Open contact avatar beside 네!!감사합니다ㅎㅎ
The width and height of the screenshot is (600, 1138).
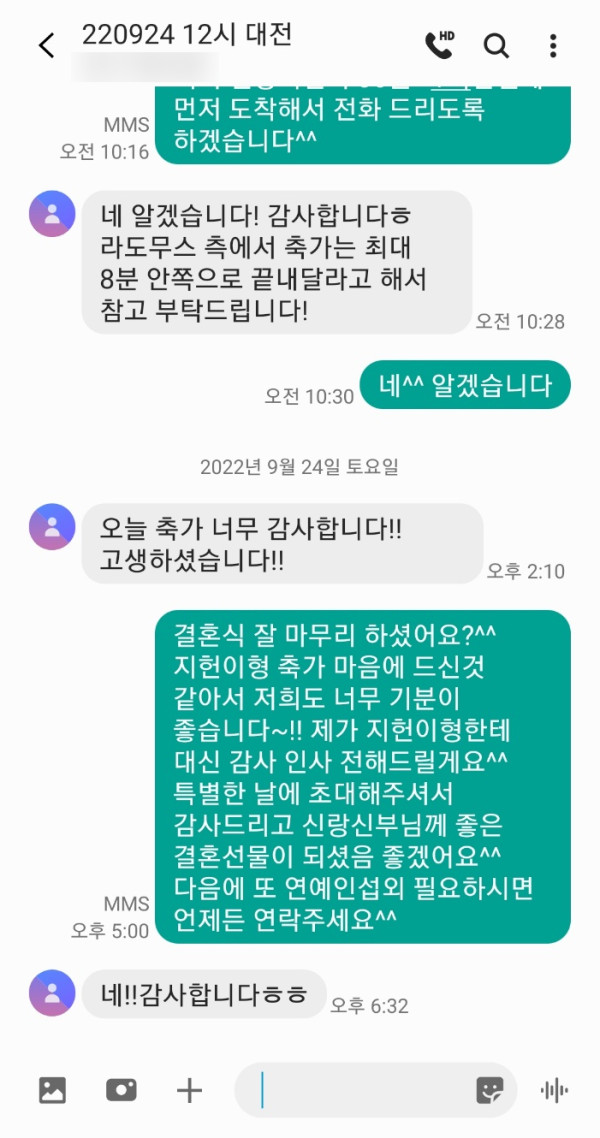point(52,993)
